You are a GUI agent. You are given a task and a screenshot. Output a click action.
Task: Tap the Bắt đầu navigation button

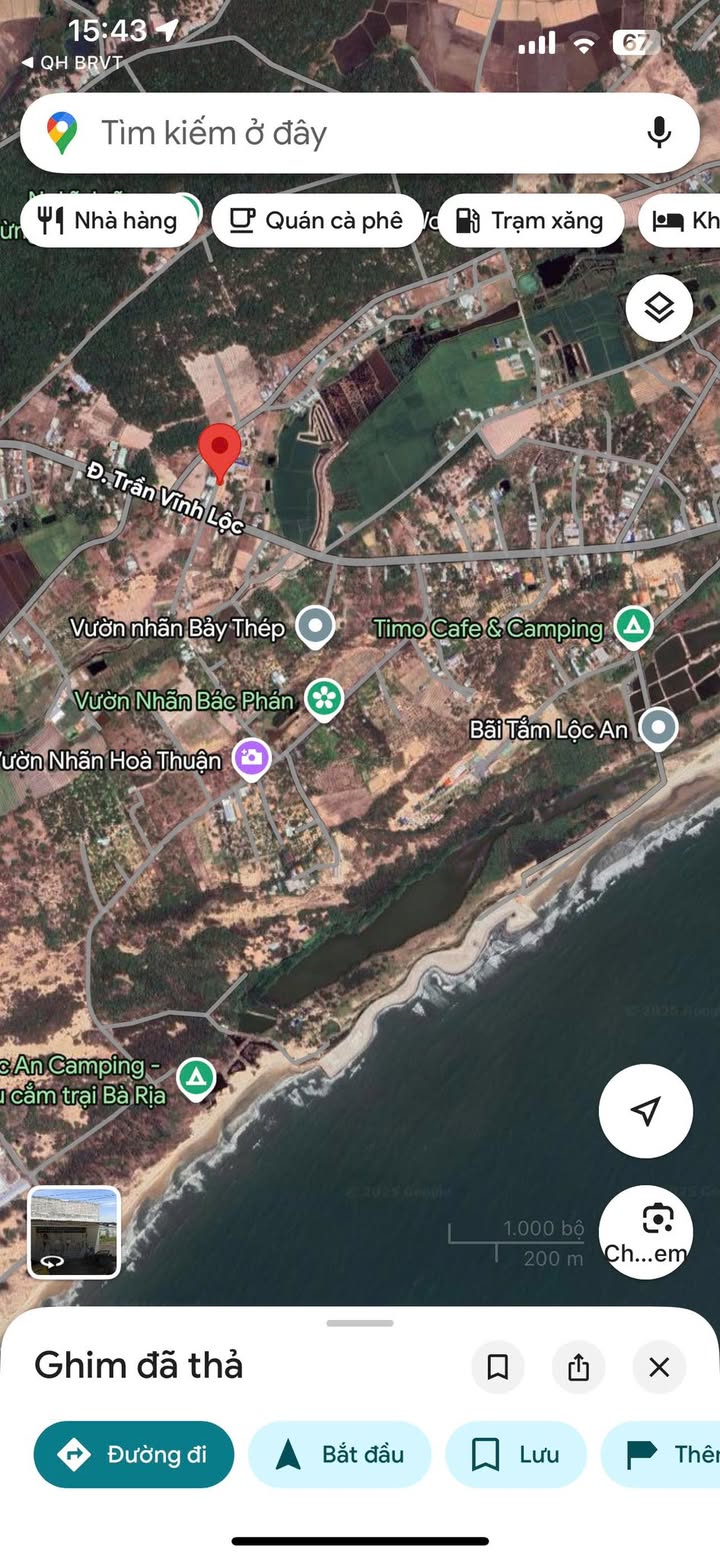[339, 1454]
